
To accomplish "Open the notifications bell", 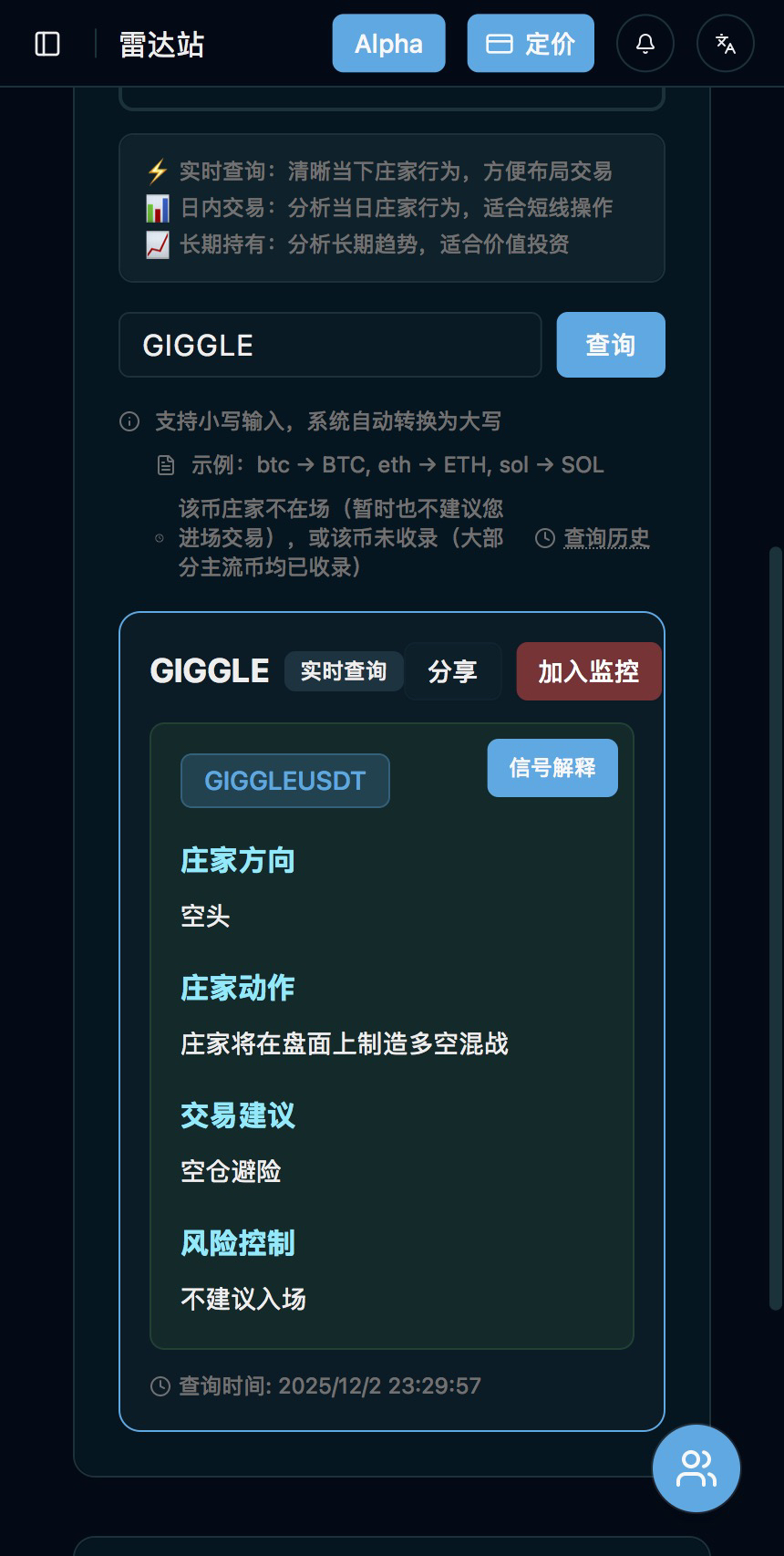I will pos(645,44).
